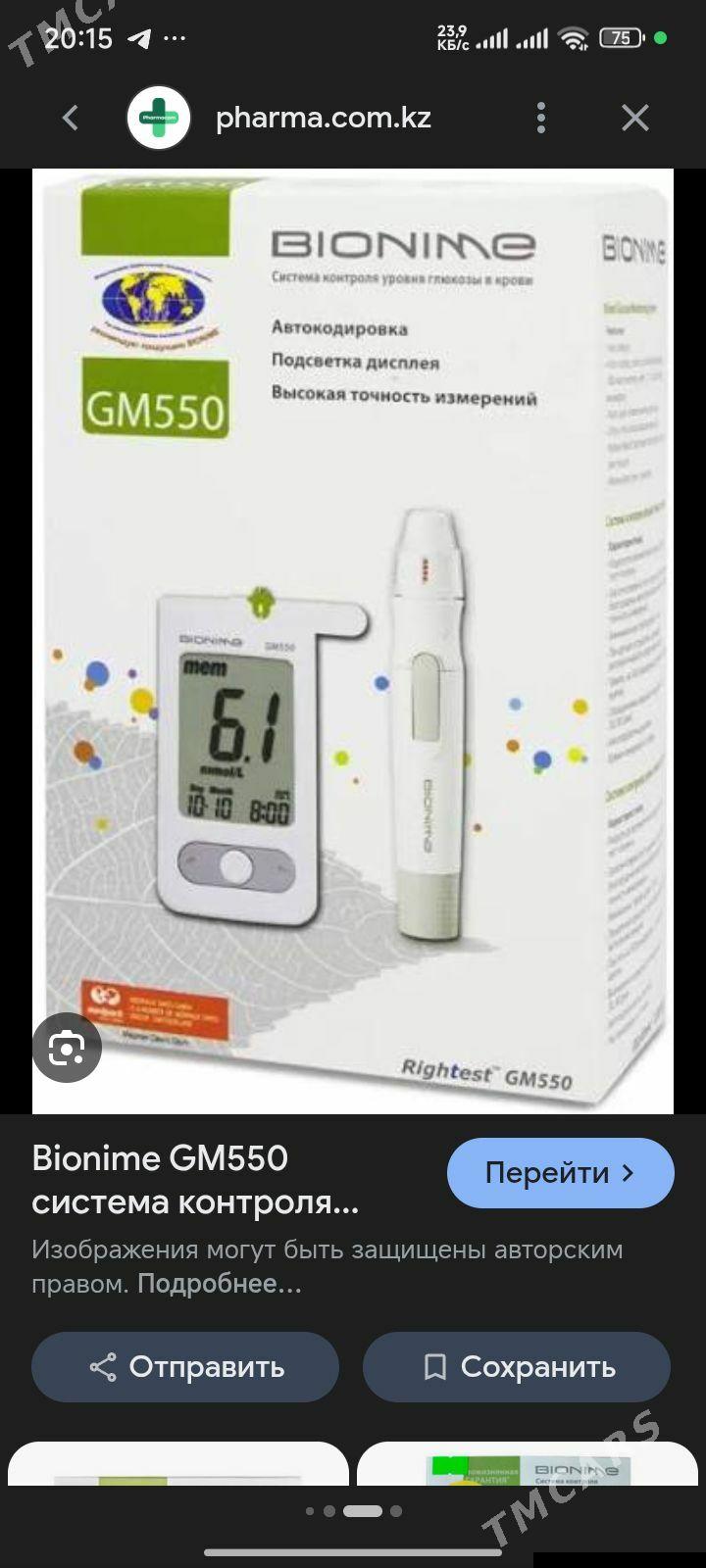Save the image with Сохранить
The image size is (706, 1568).
pos(517,1366)
